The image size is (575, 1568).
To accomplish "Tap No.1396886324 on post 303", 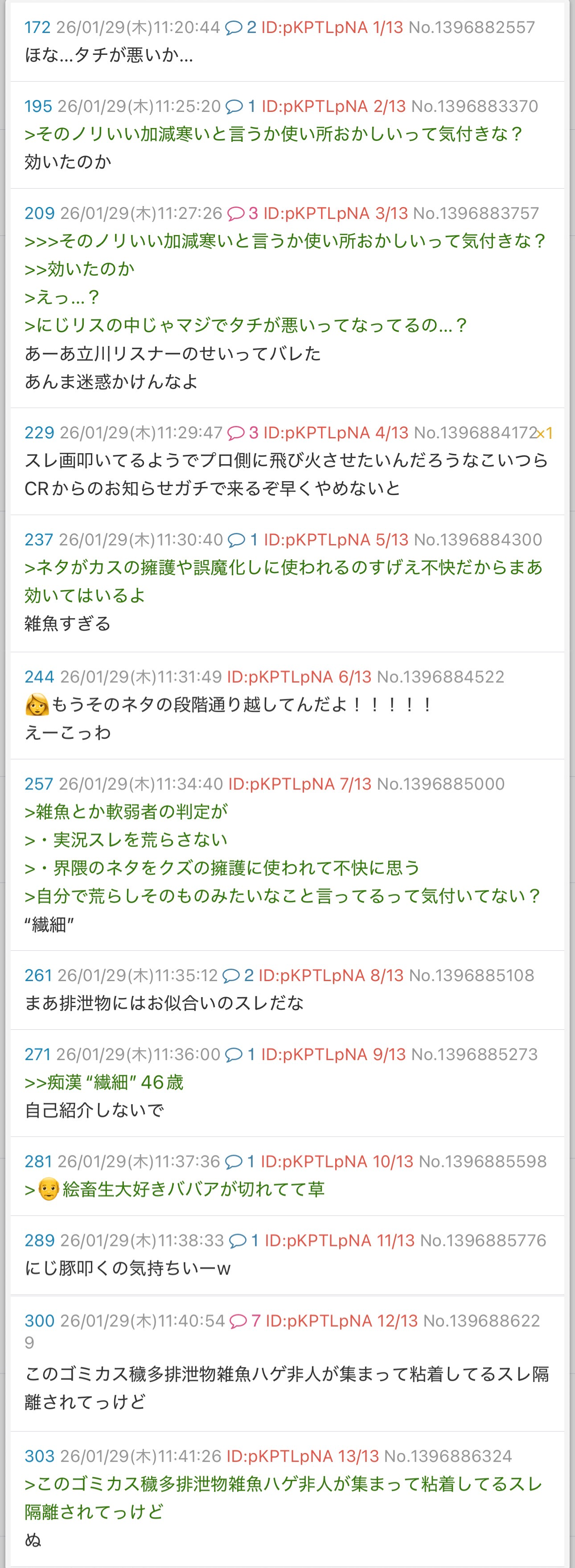I will point(448,1456).
